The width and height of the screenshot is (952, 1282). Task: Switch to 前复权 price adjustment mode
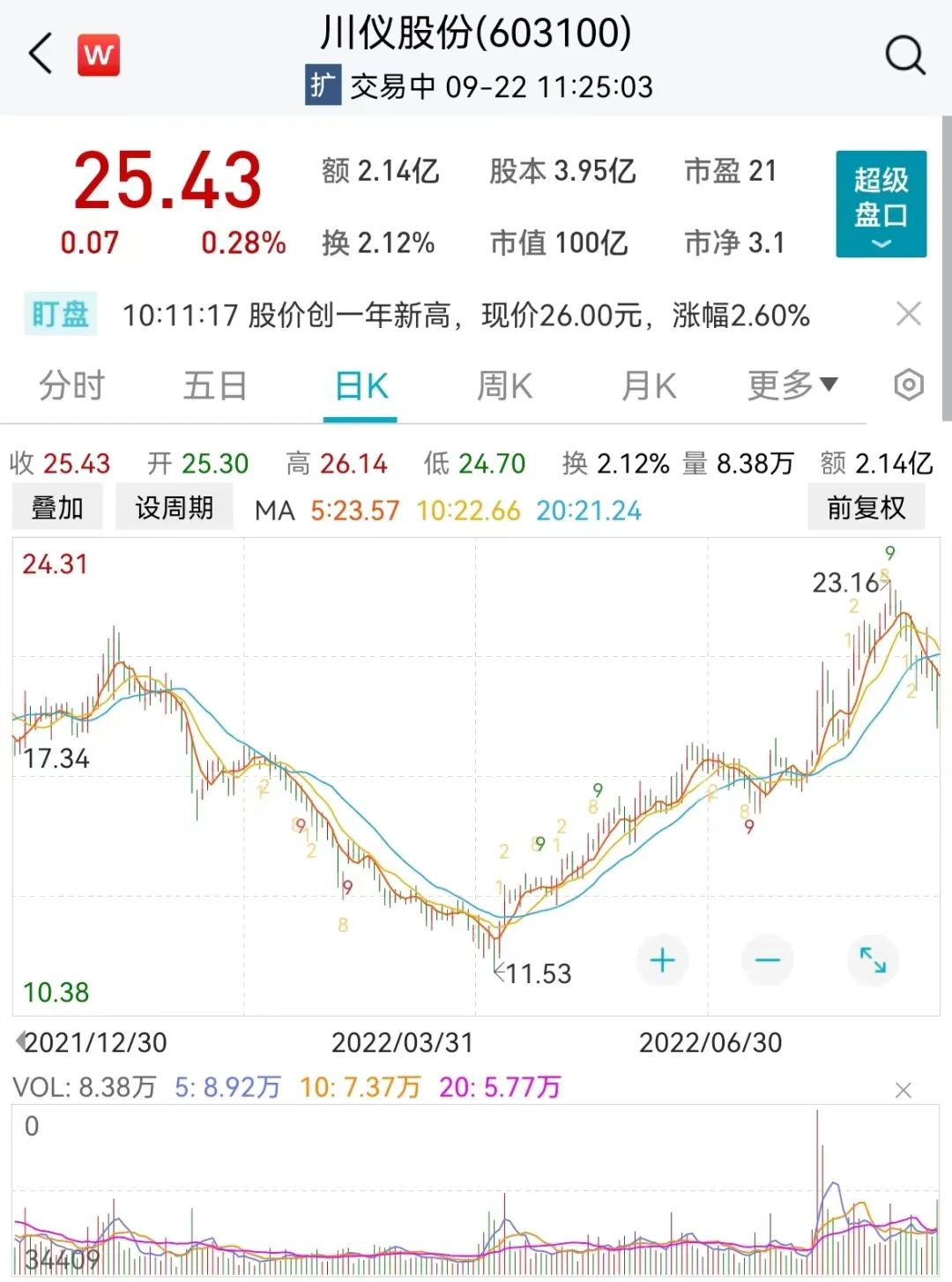866,507
